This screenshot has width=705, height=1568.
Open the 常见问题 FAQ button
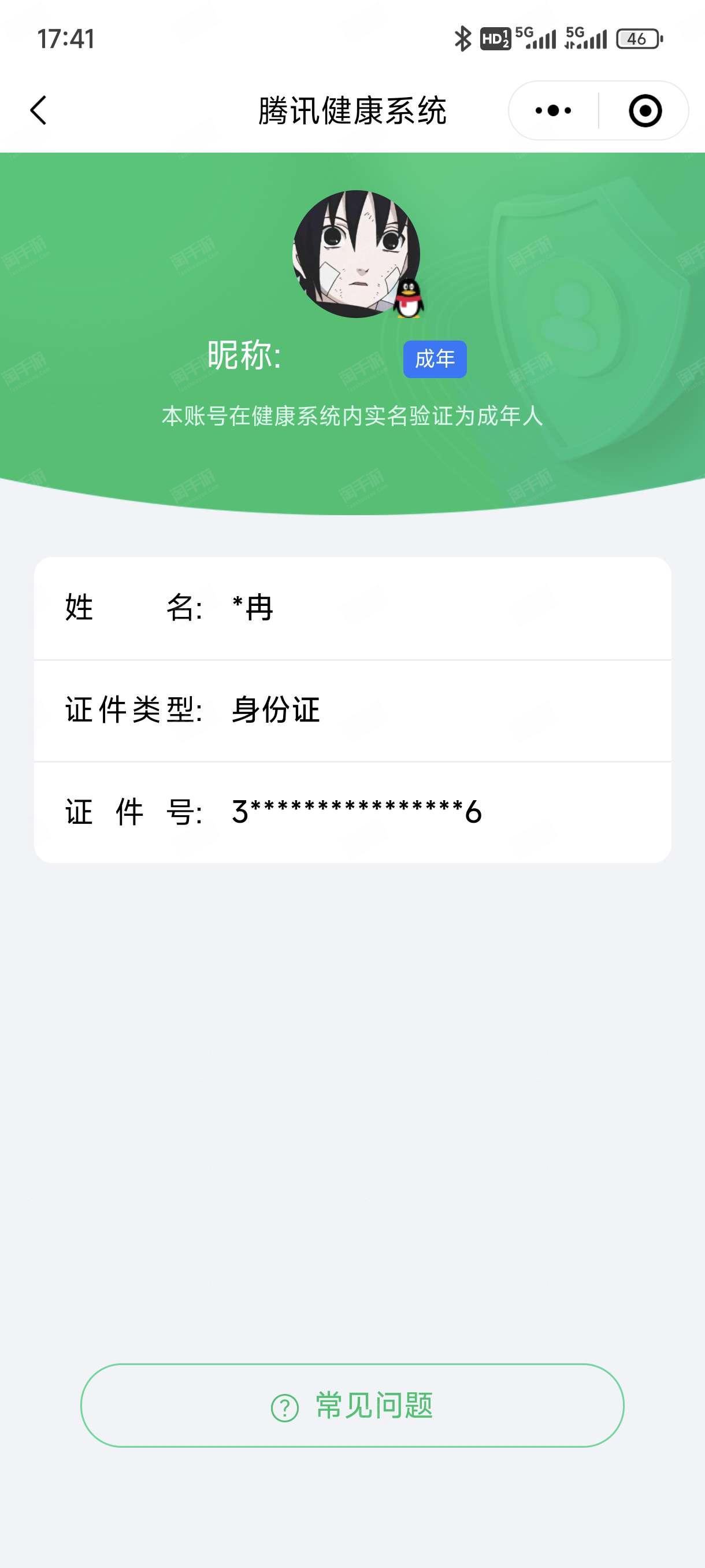pyautogui.click(x=352, y=1406)
